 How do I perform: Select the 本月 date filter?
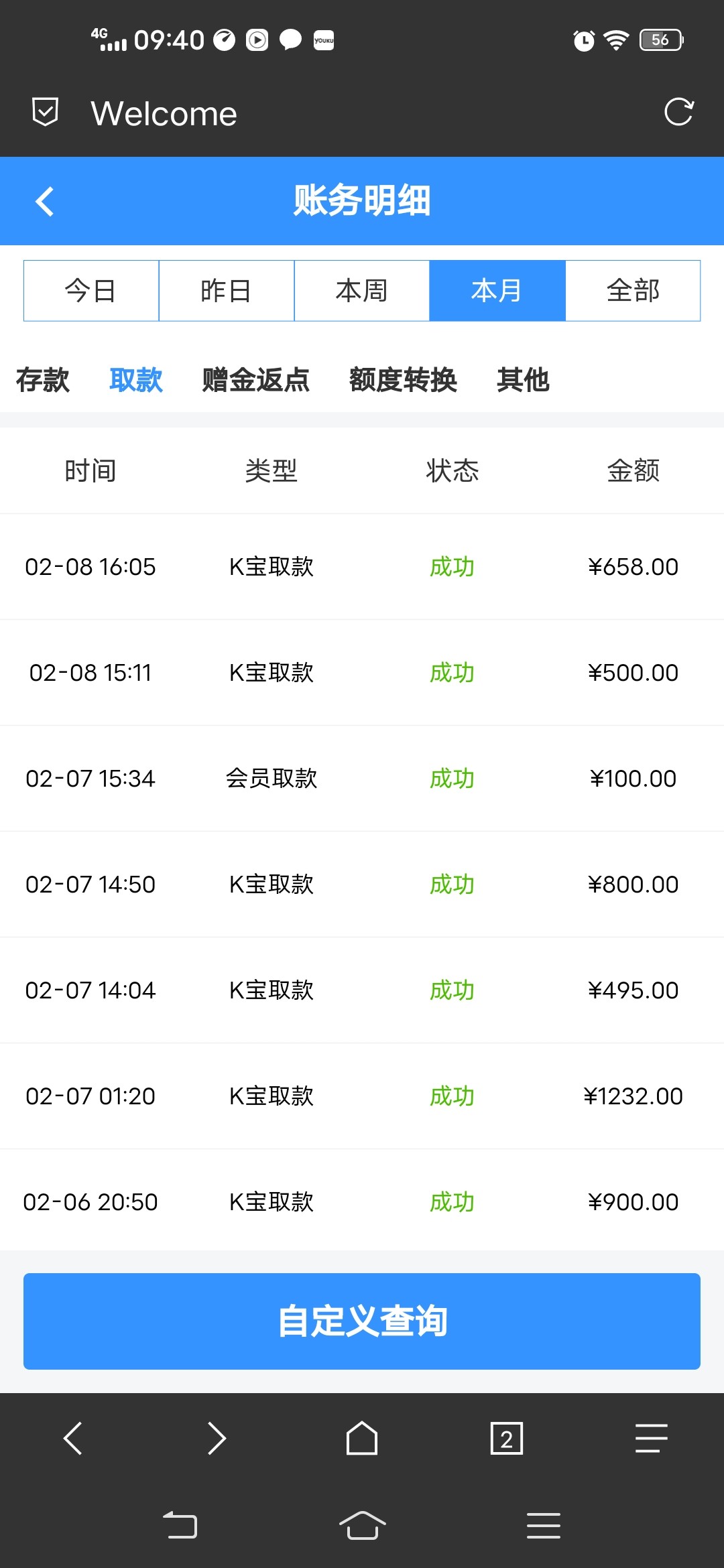497,291
